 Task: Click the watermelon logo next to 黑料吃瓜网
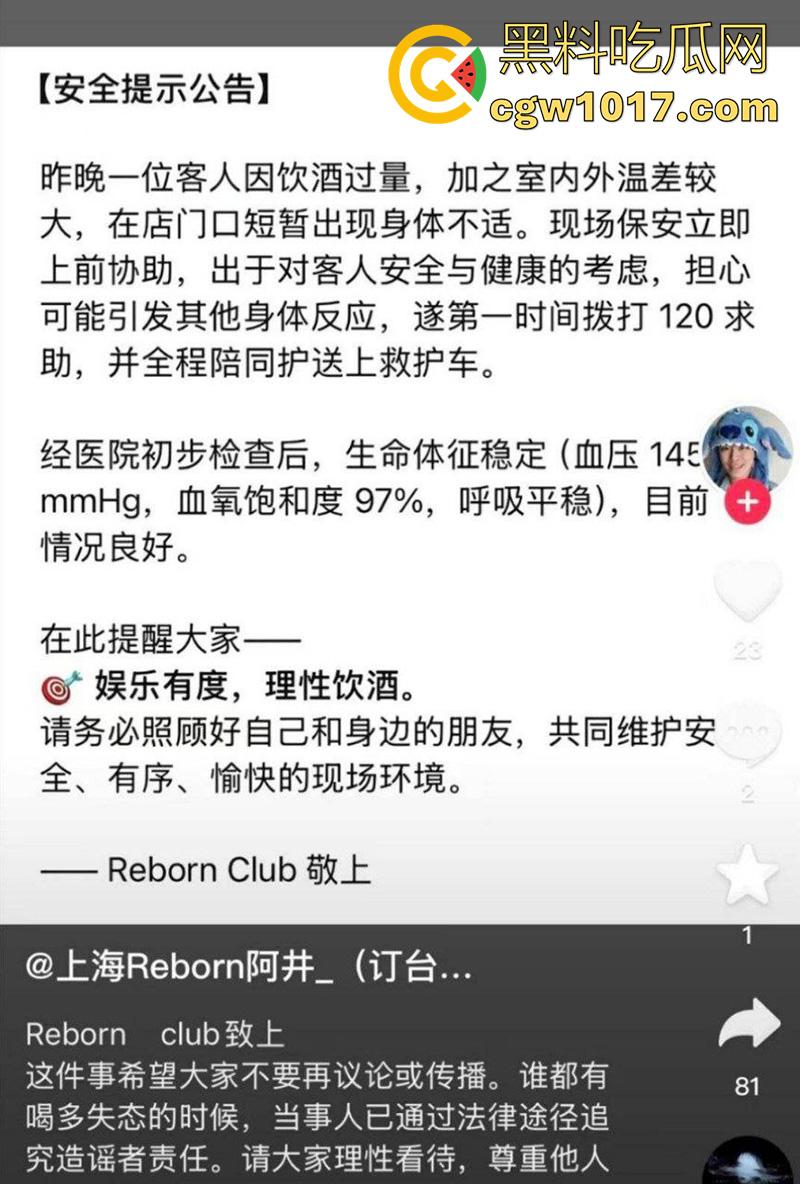click(434, 70)
